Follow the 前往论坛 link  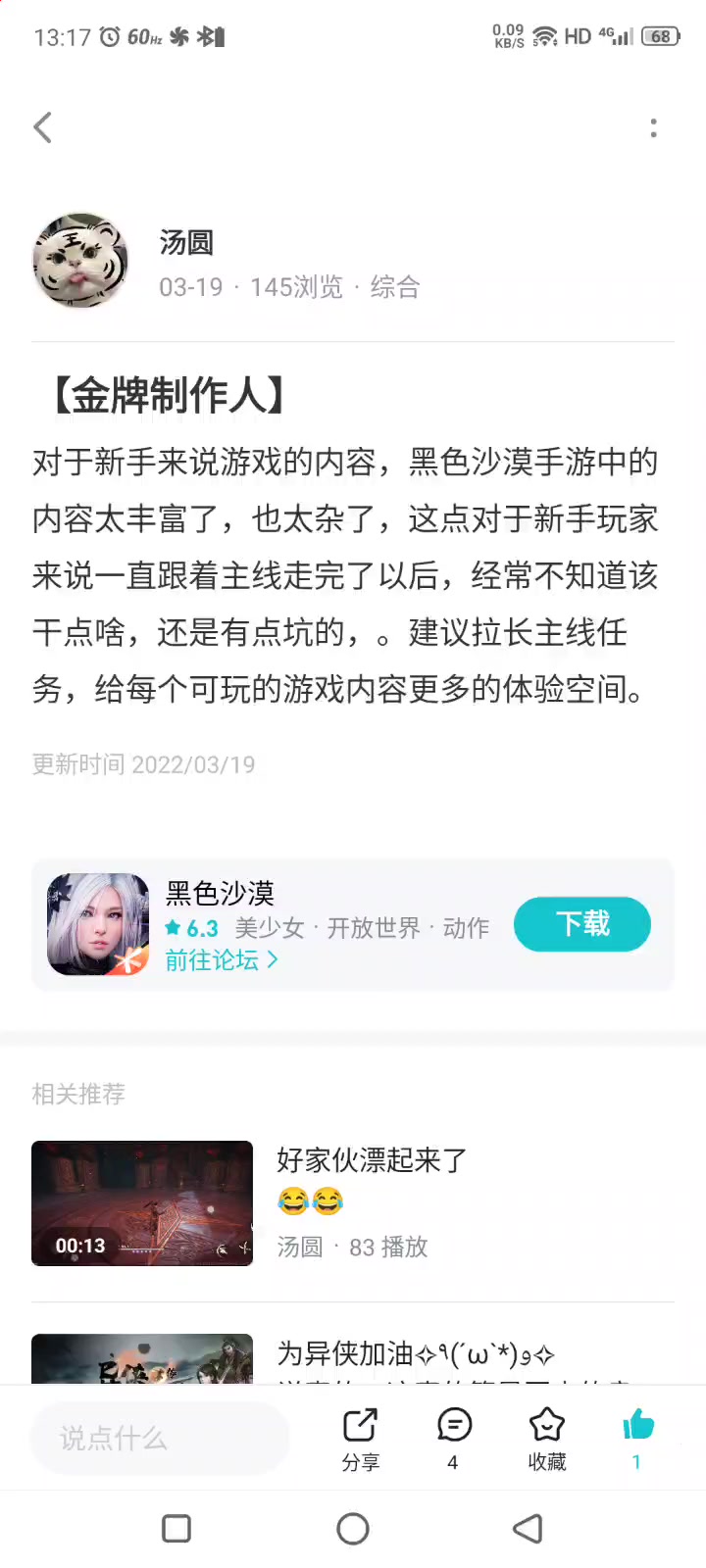(x=222, y=960)
